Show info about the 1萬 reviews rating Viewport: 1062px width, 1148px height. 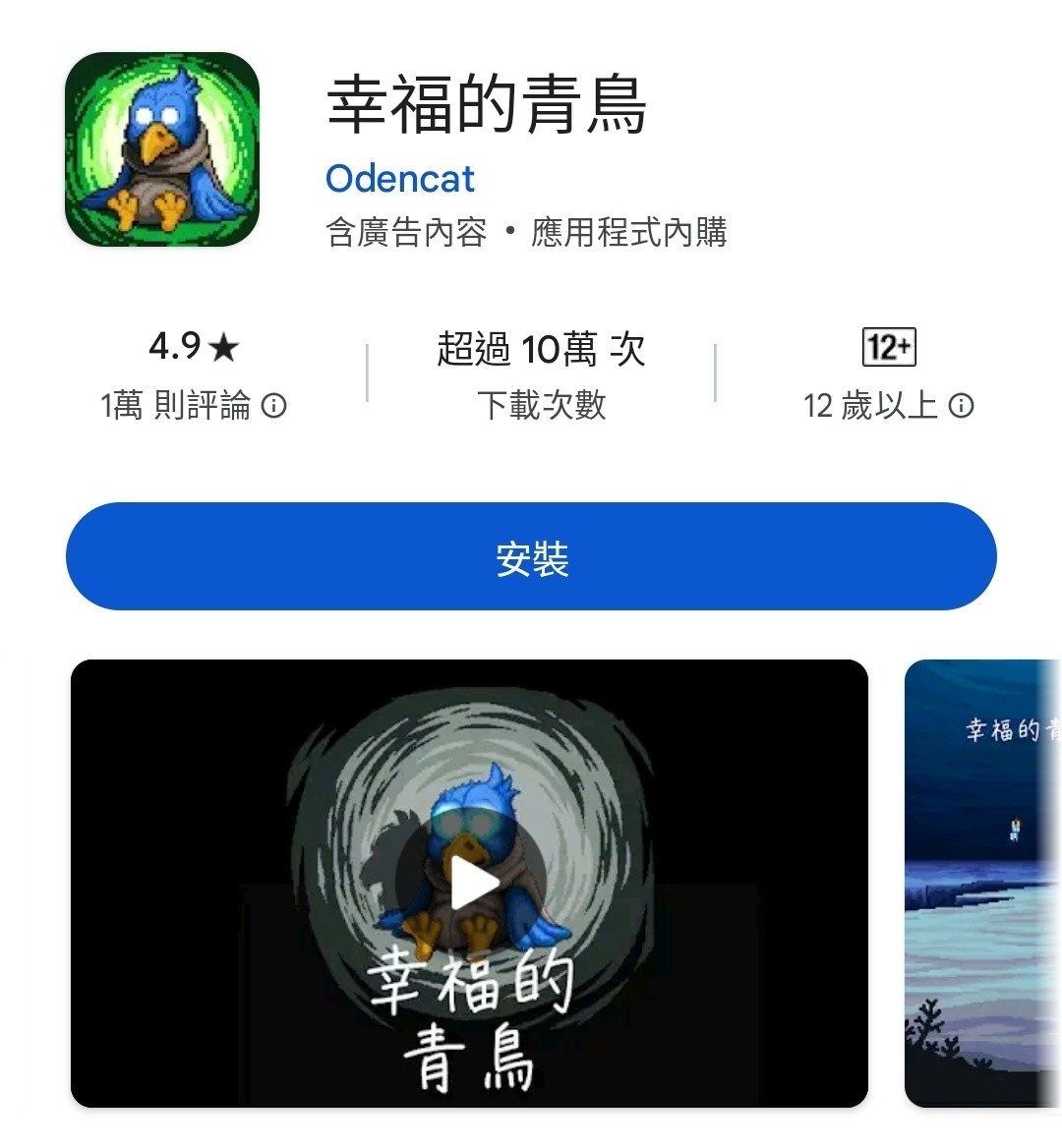pos(274,406)
